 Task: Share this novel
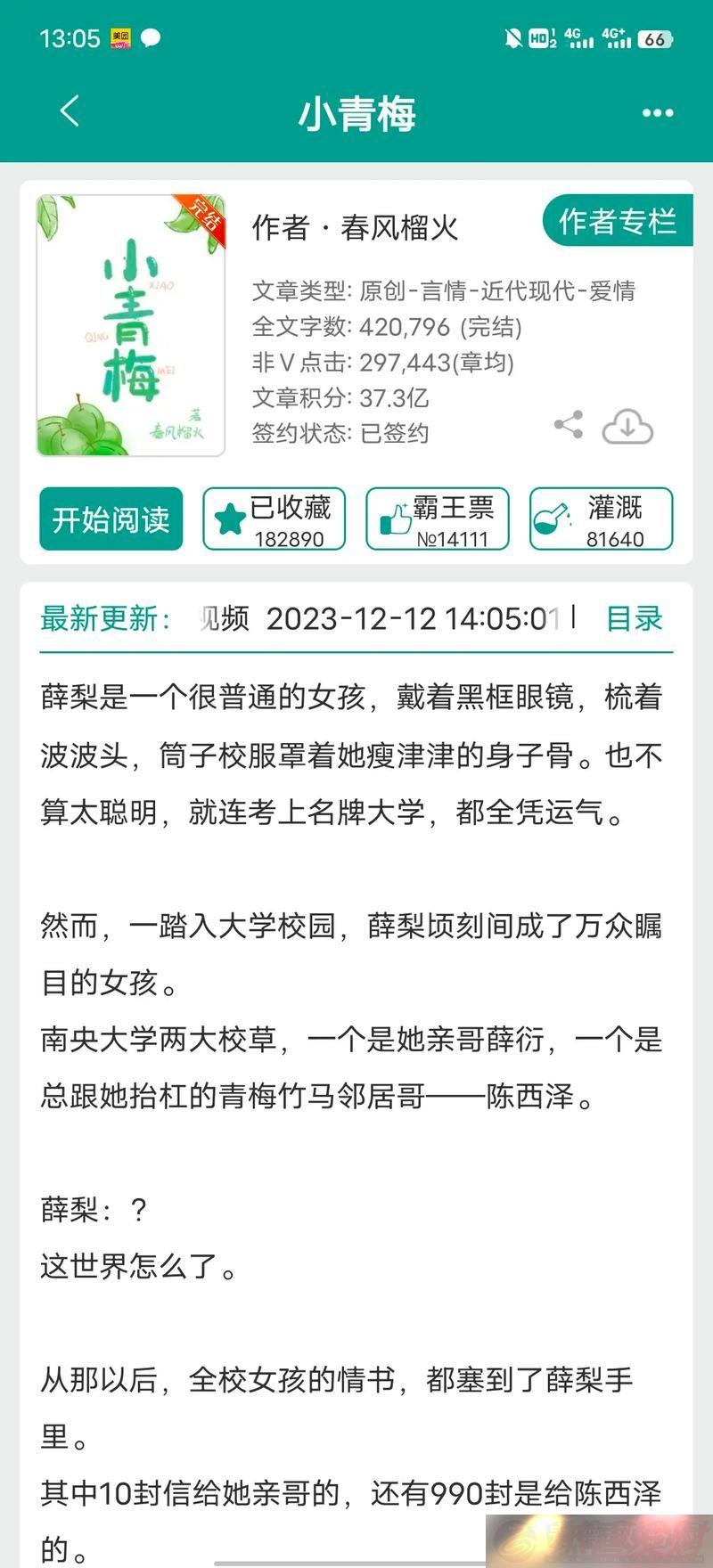click(x=569, y=425)
